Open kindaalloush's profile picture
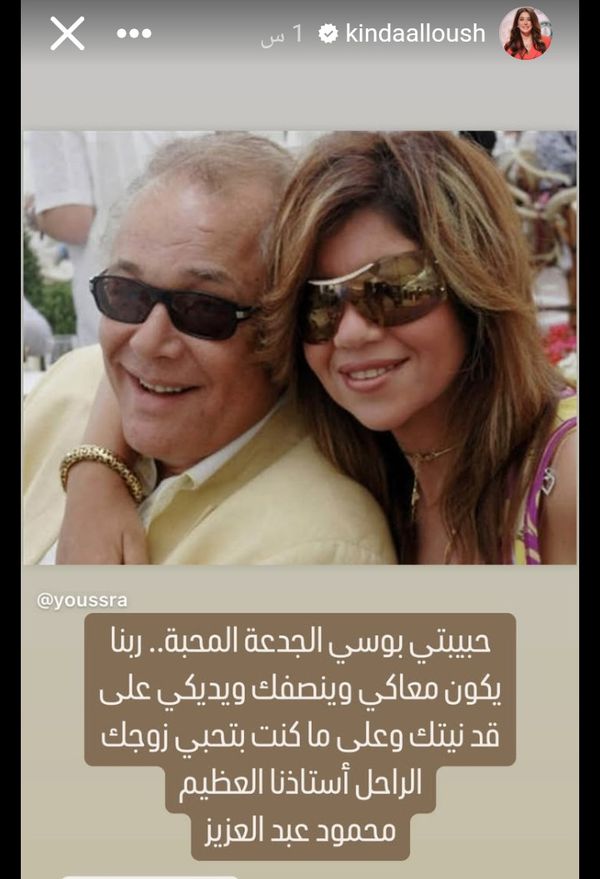The width and height of the screenshot is (600, 879). point(525,33)
